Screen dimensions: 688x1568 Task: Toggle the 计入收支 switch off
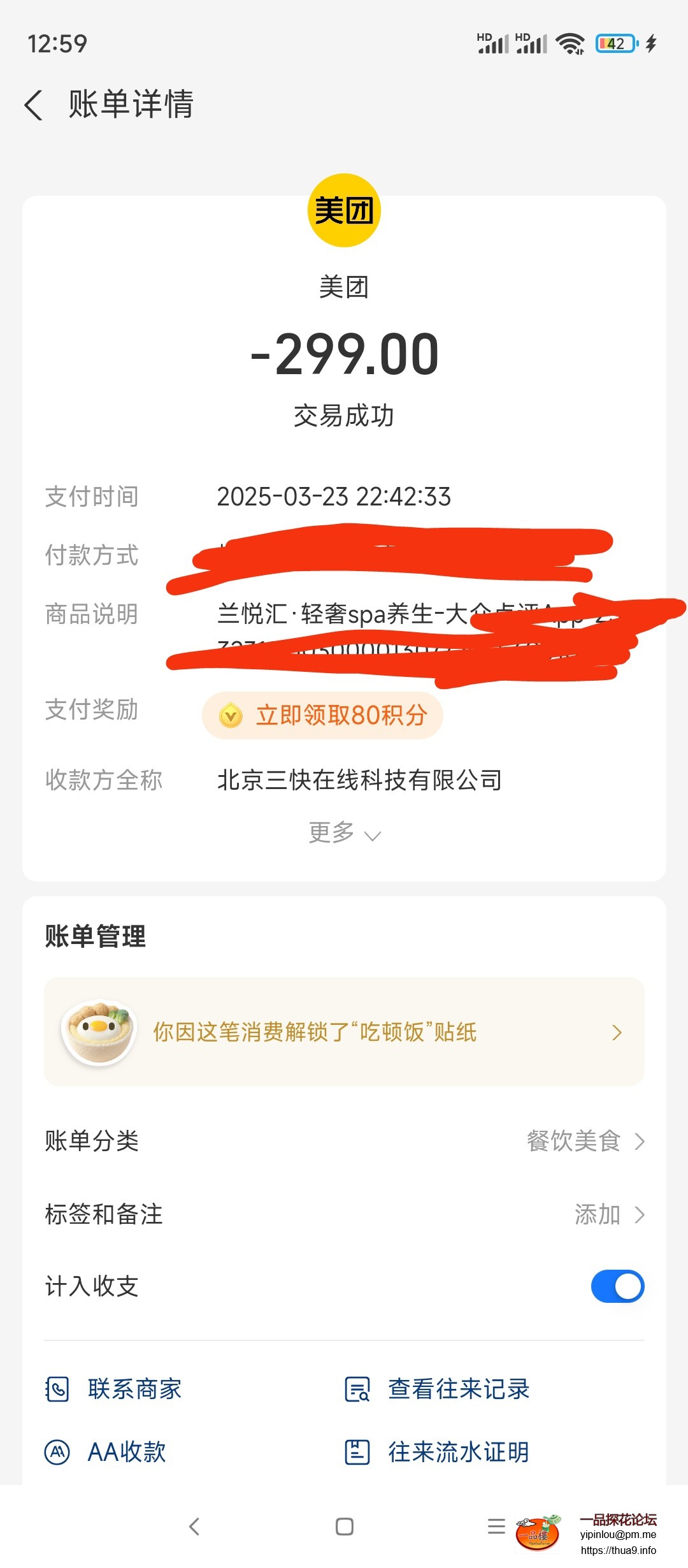(x=617, y=1286)
